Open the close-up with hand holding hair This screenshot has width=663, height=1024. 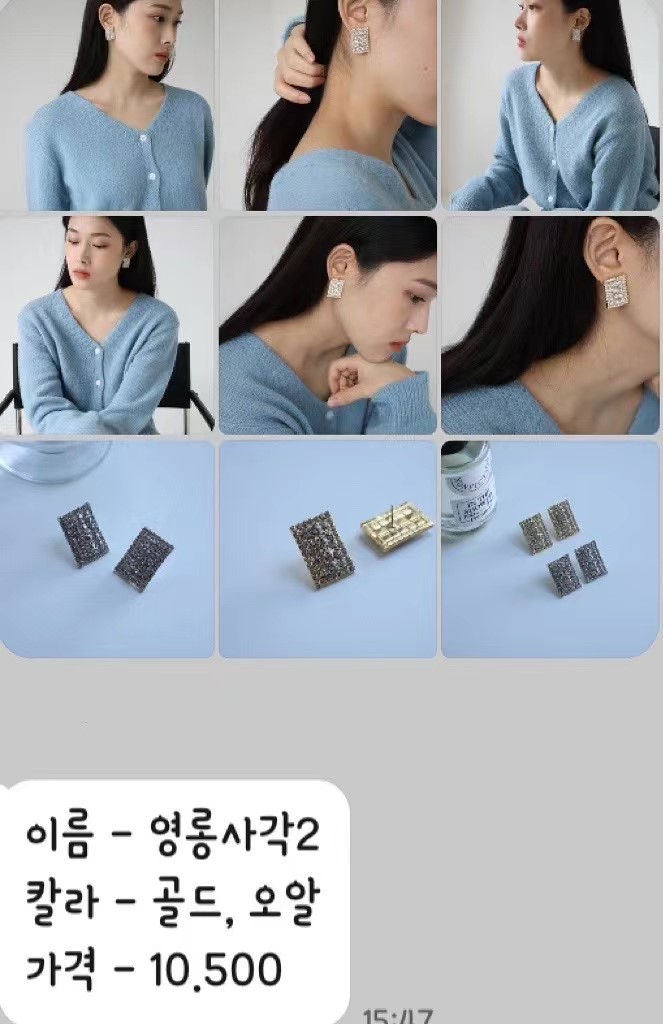tap(328, 104)
